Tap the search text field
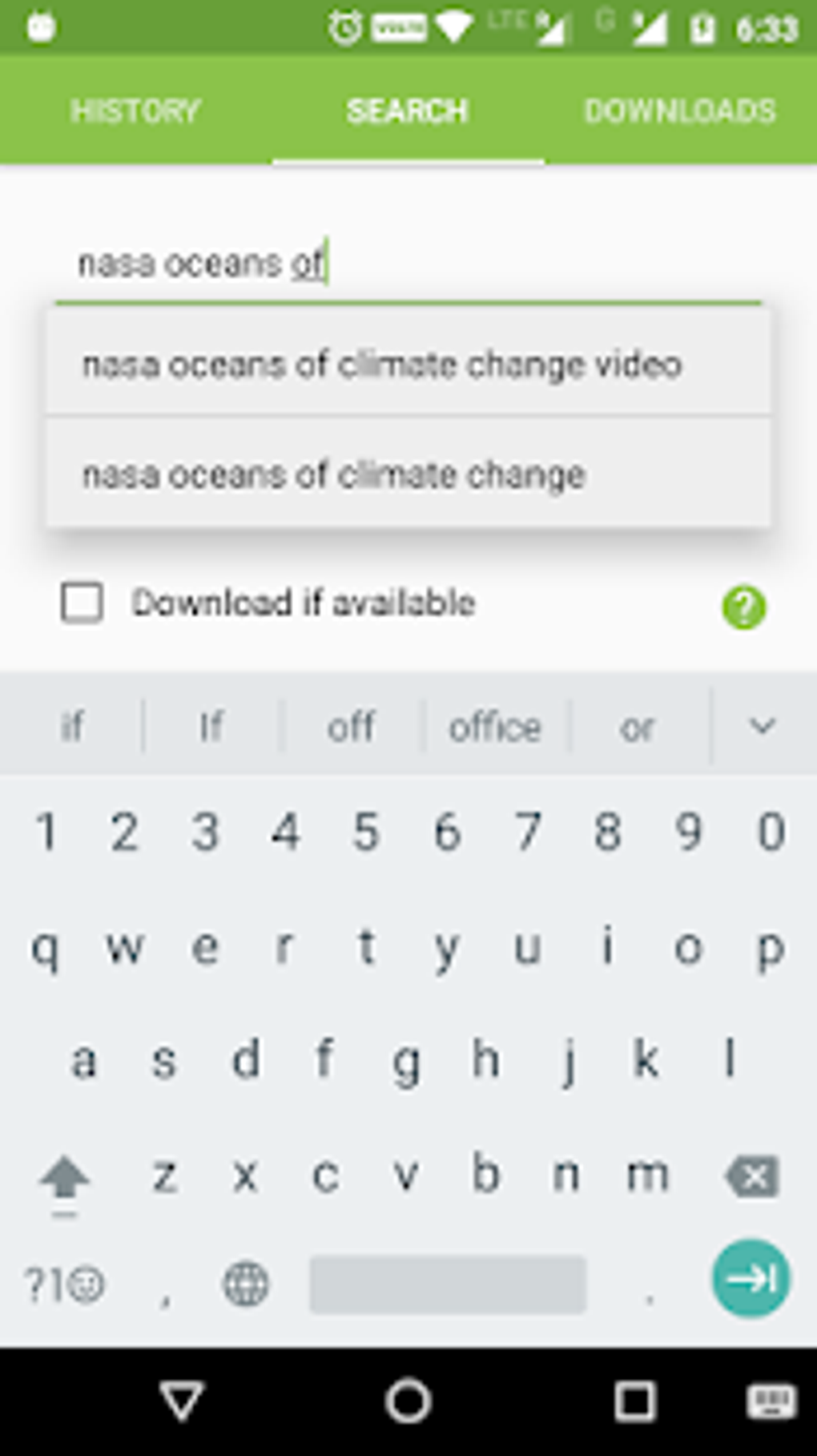This screenshot has width=817, height=1456. (408, 264)
